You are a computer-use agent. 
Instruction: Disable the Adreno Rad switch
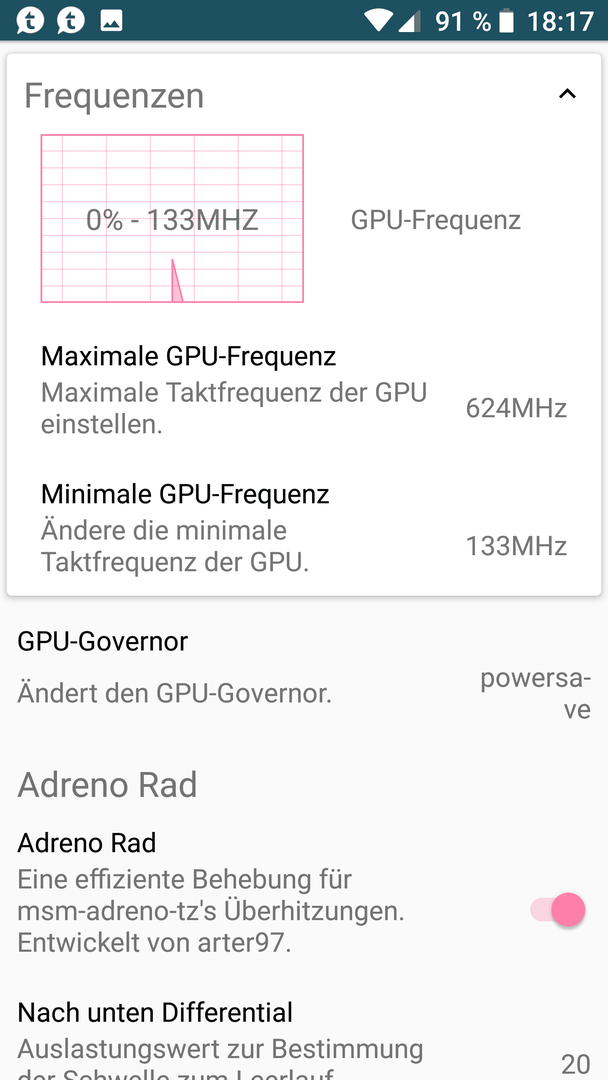pos(558,910)
